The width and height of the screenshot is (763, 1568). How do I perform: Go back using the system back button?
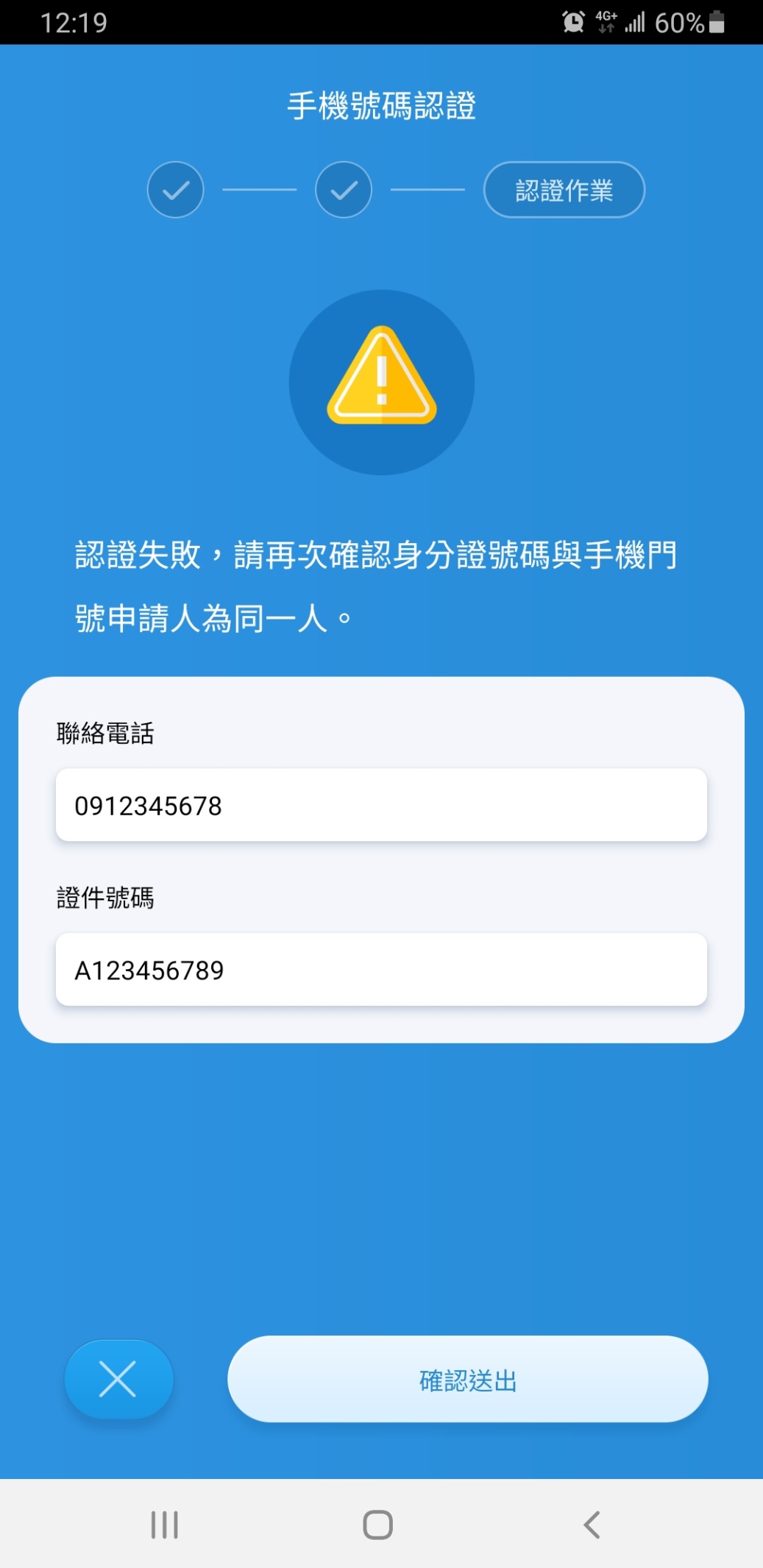click(592, 1525)
